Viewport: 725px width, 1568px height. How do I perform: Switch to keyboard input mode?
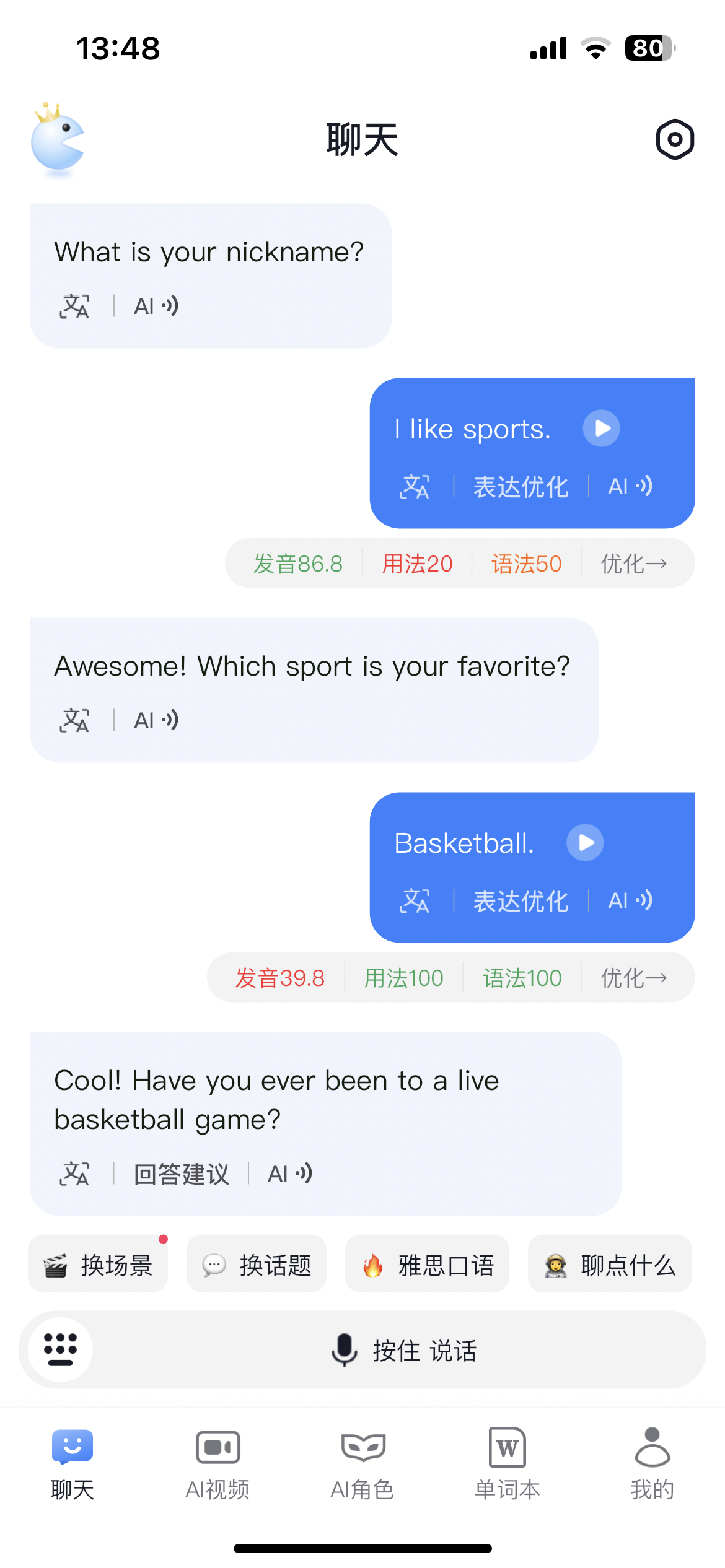(x=61, y=1350)
